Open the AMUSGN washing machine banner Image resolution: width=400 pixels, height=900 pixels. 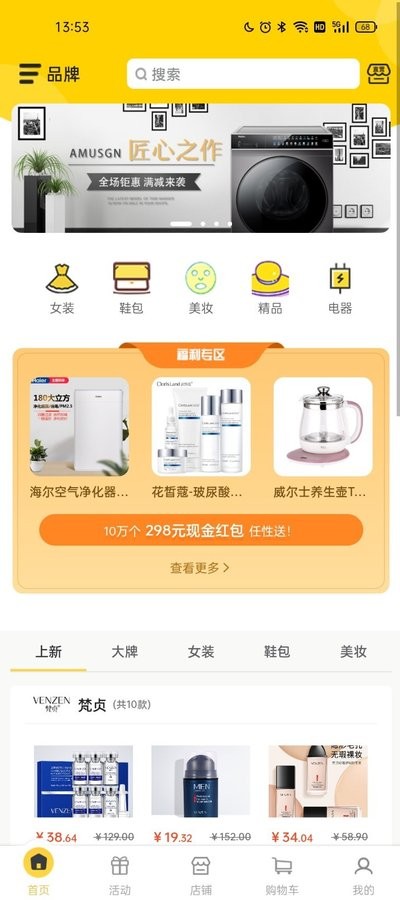point(200,168)
